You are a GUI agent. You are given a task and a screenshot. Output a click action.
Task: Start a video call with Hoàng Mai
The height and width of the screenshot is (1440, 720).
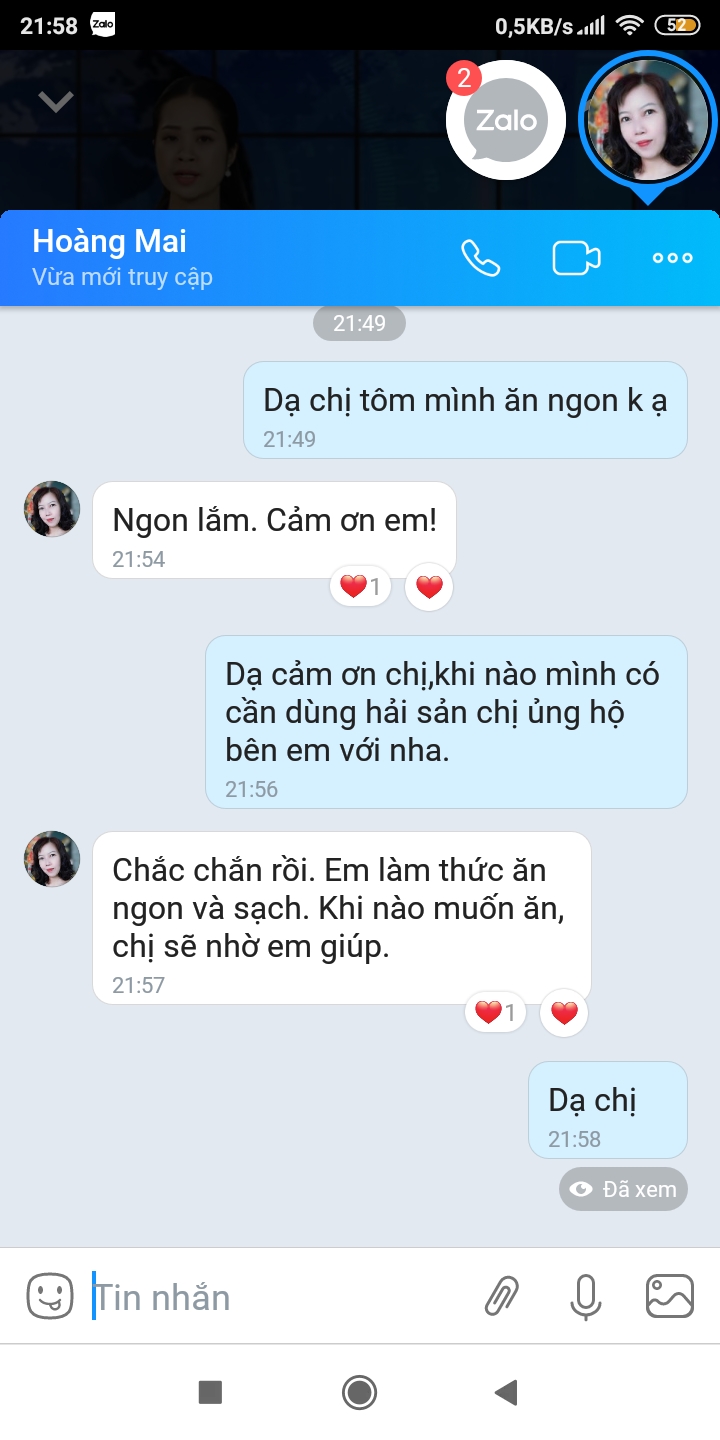(576, 258)
